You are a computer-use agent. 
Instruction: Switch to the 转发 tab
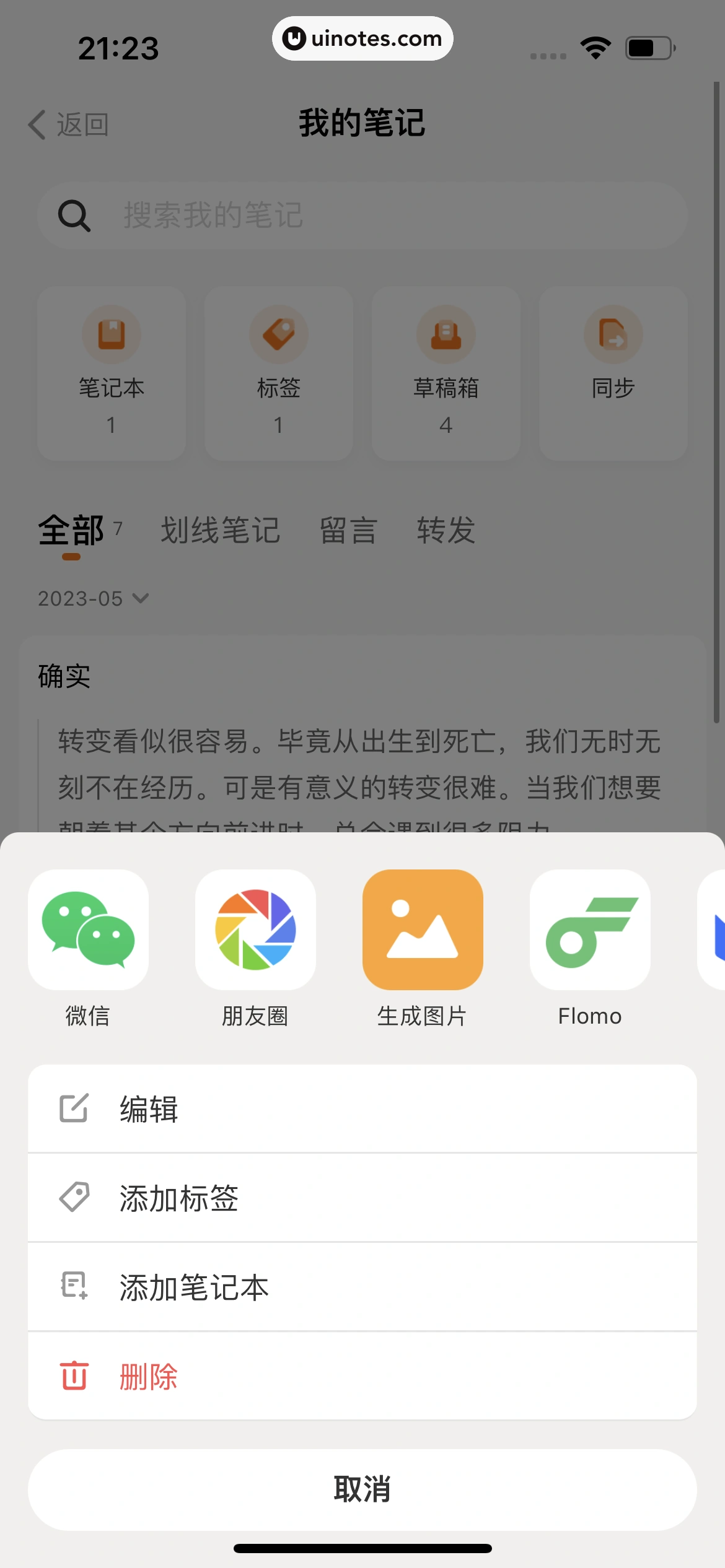pos(446,531)
